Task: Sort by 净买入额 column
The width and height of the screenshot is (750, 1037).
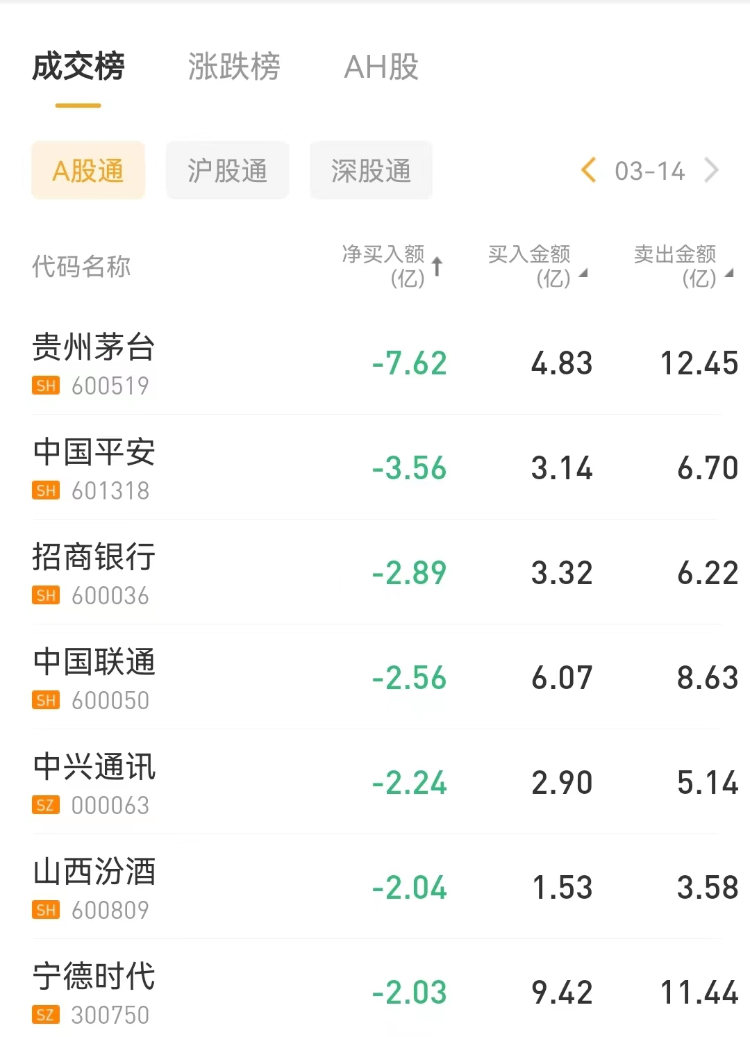Action: click(x=392, y=266)
